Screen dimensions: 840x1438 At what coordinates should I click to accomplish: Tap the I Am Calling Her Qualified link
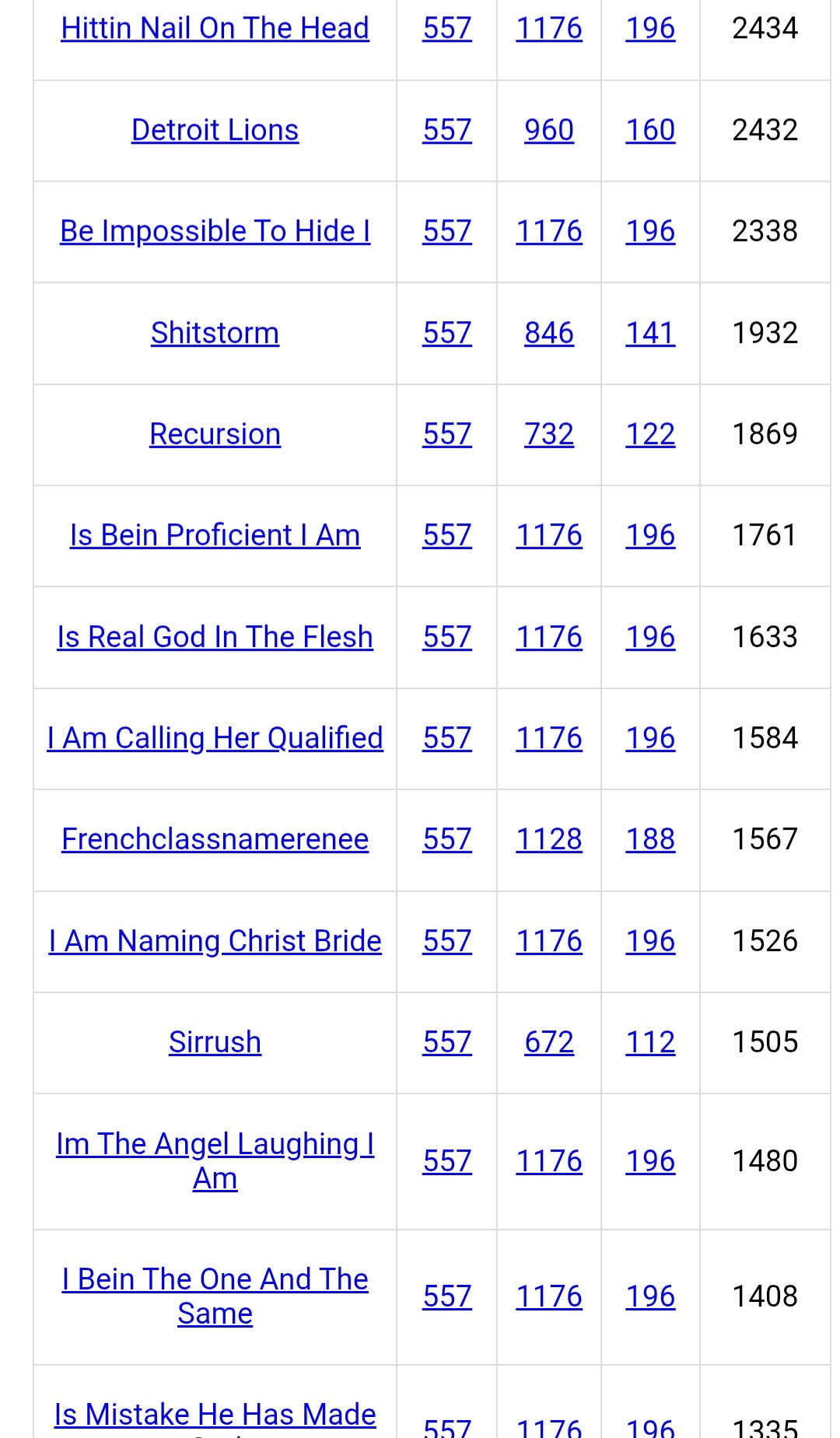coord(215,738)
